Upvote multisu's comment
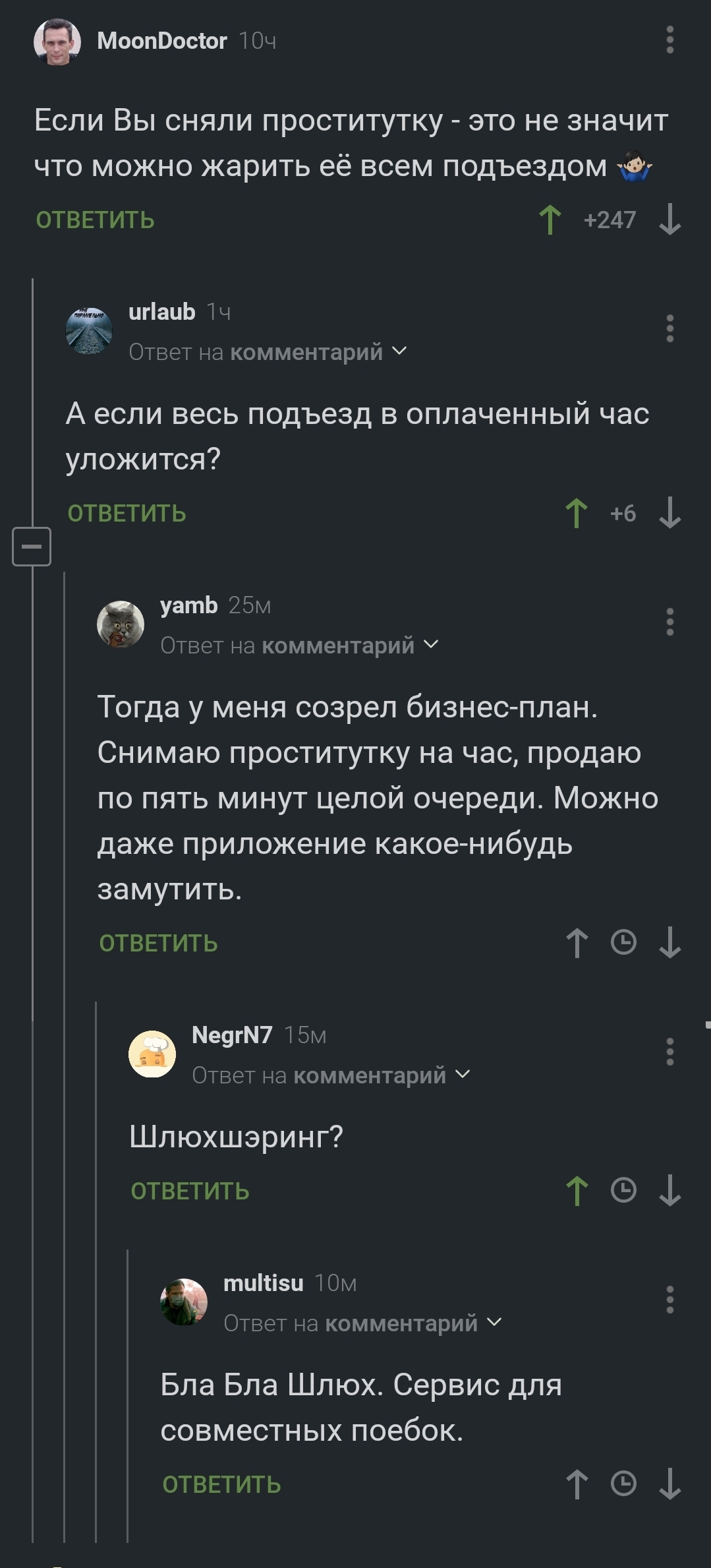This screenshot has width=711, height=1568. (x=577, y=1484)
